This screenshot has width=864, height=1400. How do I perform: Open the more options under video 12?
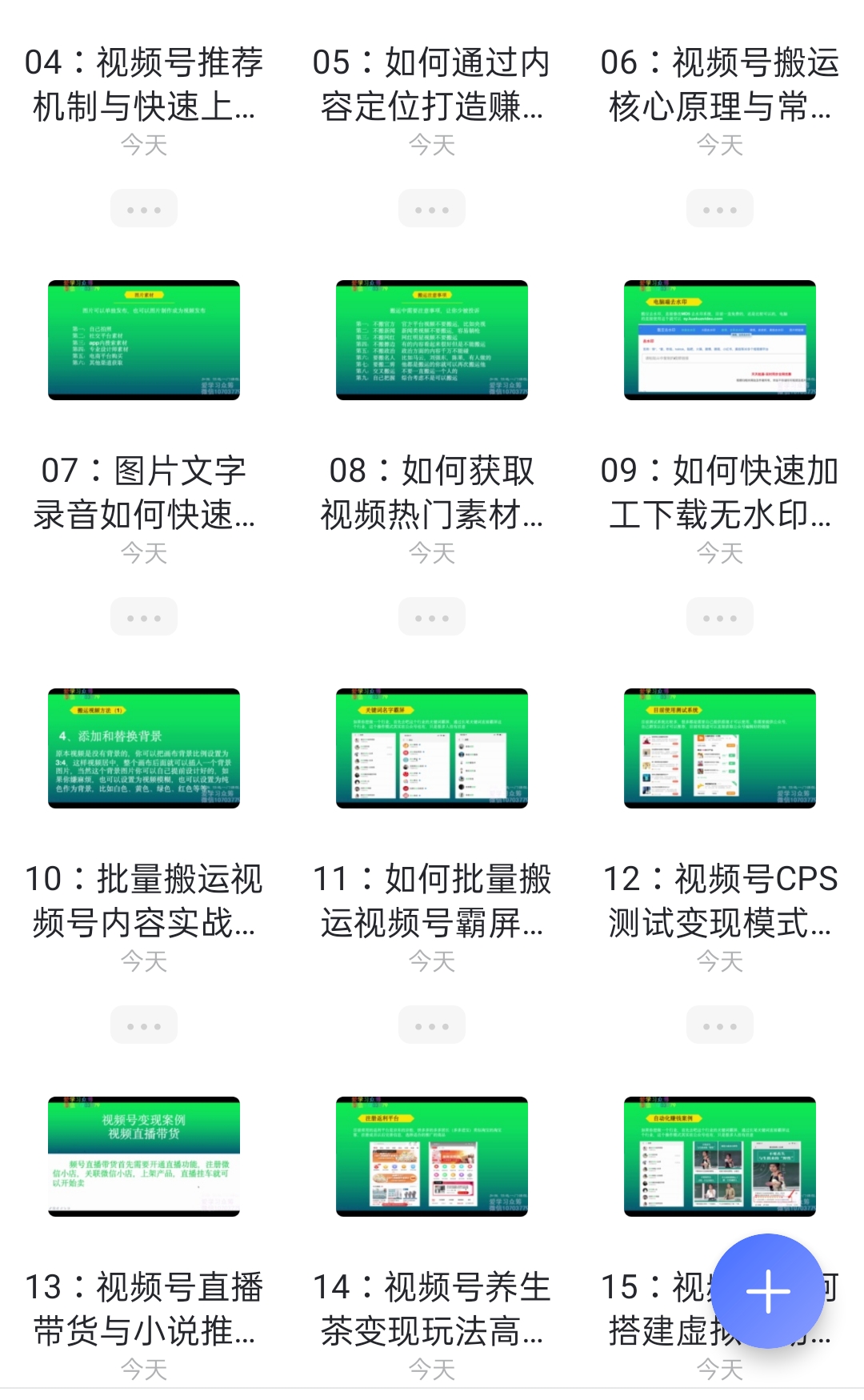click(720, 1025)
